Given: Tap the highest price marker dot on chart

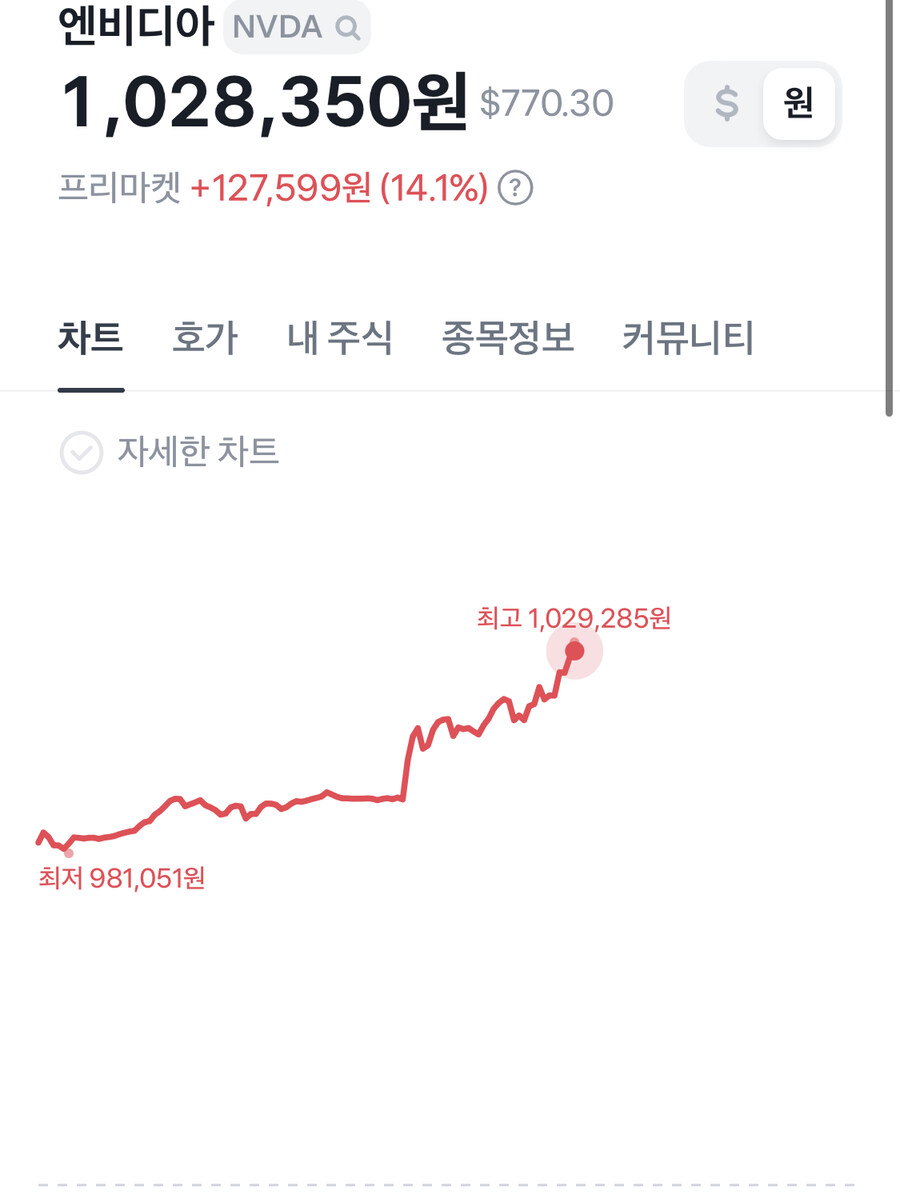Looking at the screenshot, I should (x=575, y=652).
